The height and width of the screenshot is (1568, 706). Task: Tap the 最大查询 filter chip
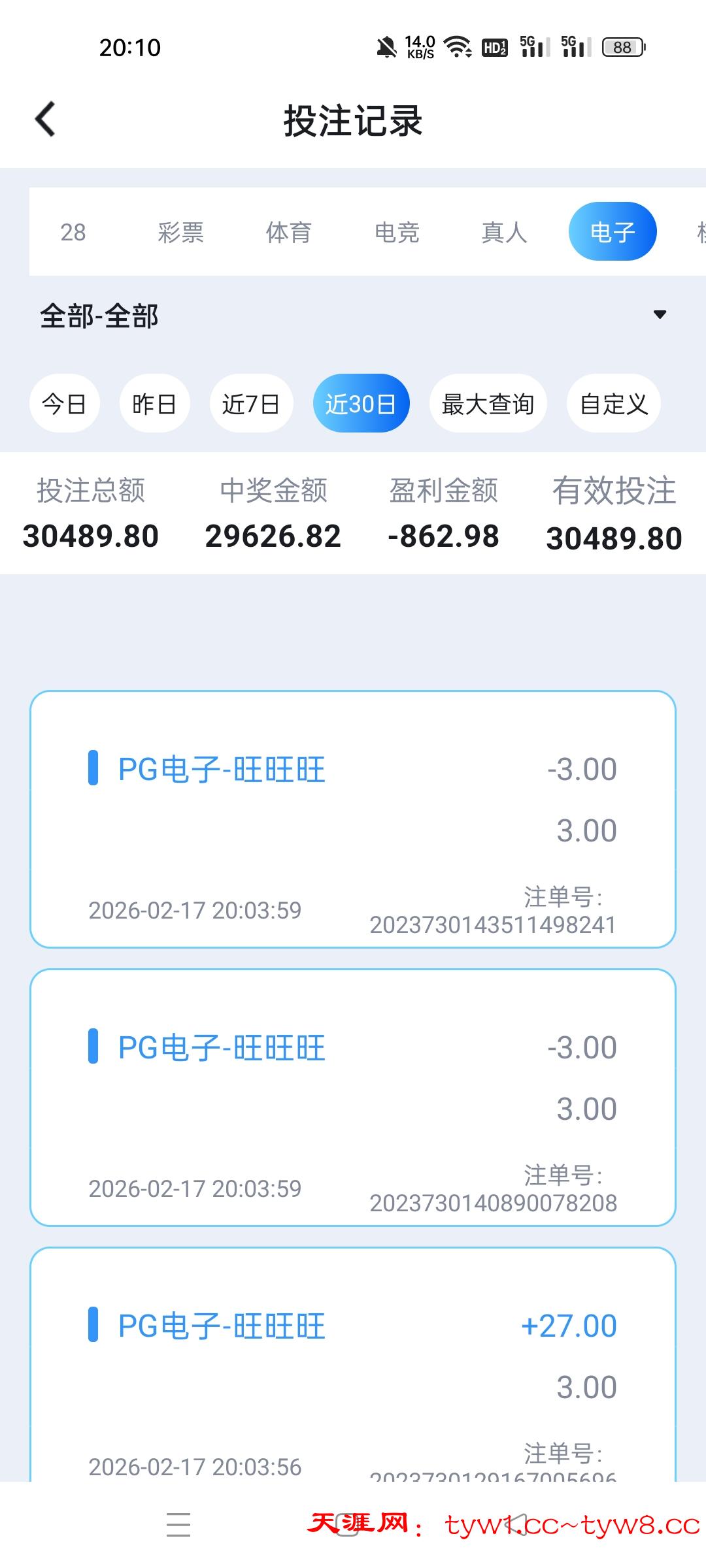(x=488, y=404)
